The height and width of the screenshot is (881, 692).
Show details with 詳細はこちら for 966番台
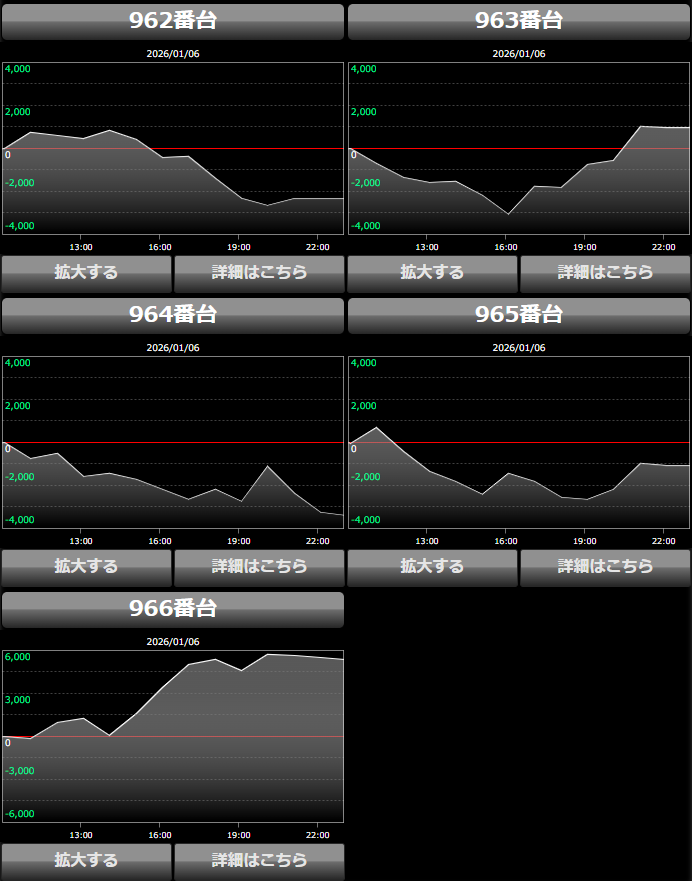click(259, 861)
